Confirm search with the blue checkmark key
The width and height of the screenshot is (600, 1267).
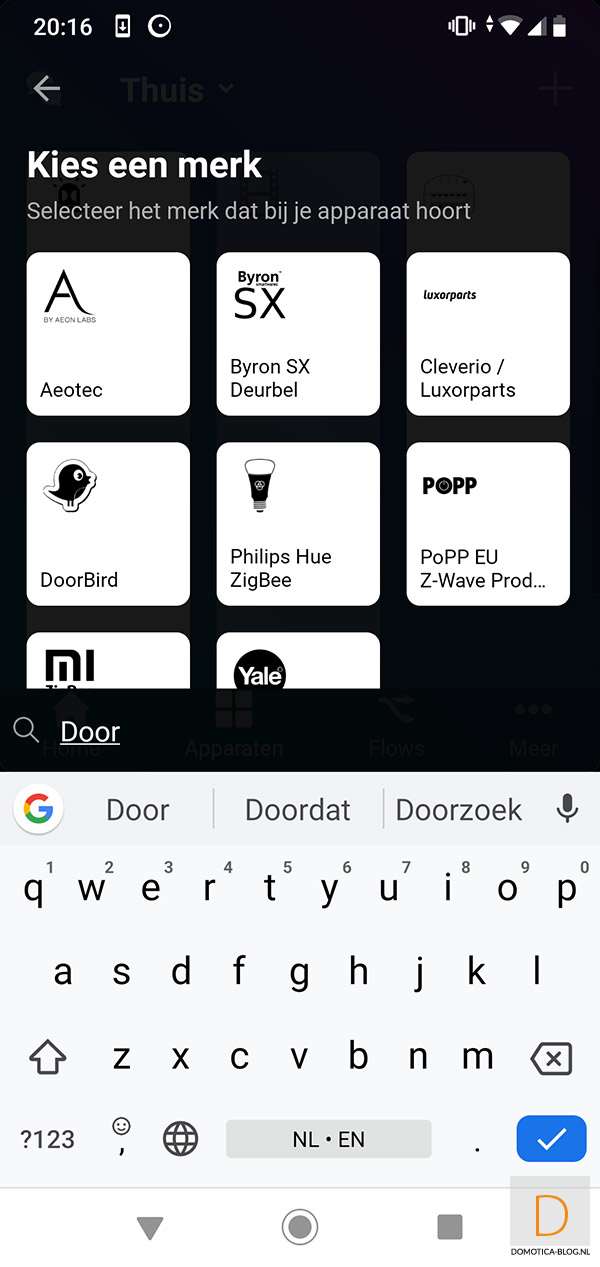(551, 1138)
